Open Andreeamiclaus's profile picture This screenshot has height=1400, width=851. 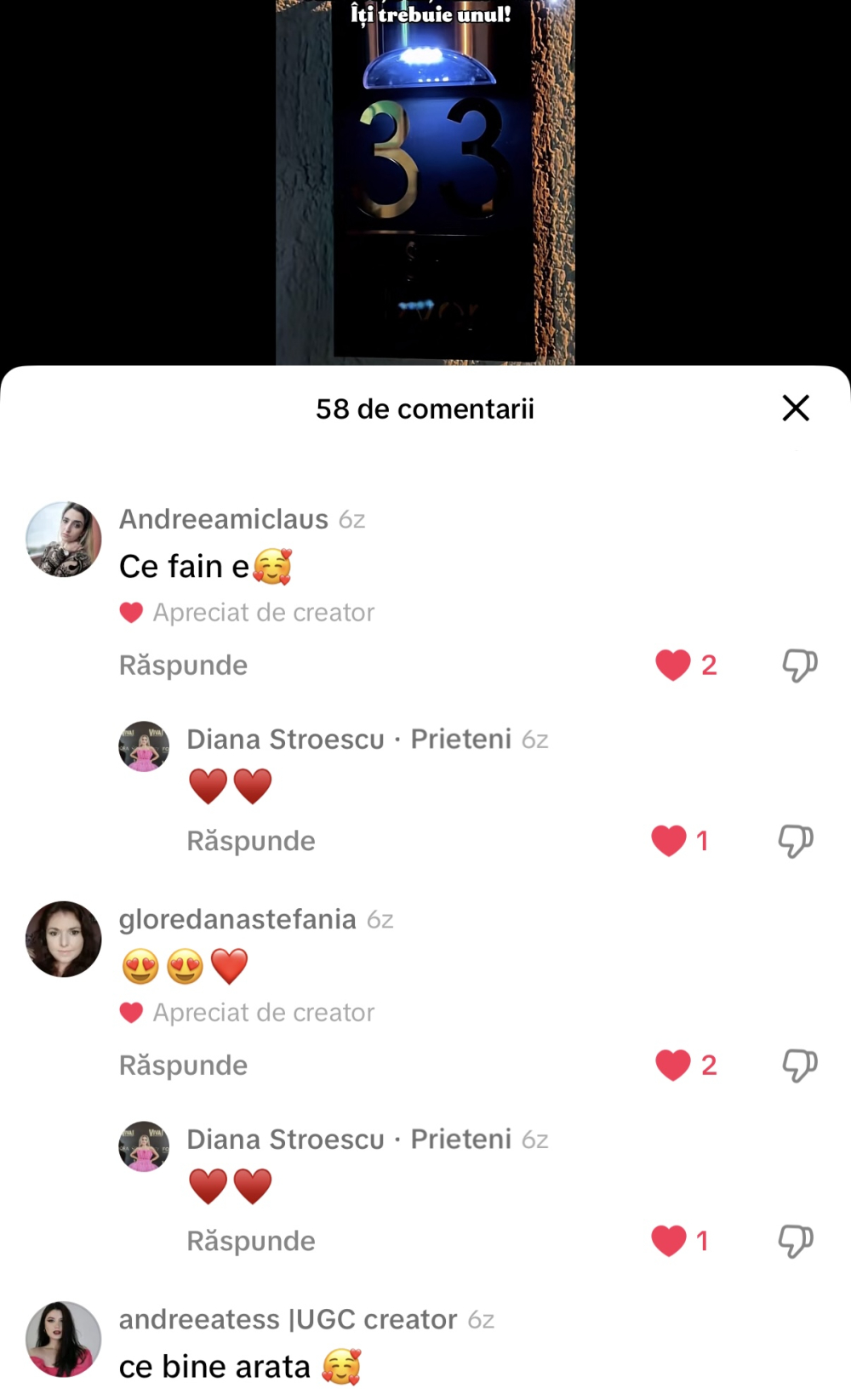[x=64, y=540]
